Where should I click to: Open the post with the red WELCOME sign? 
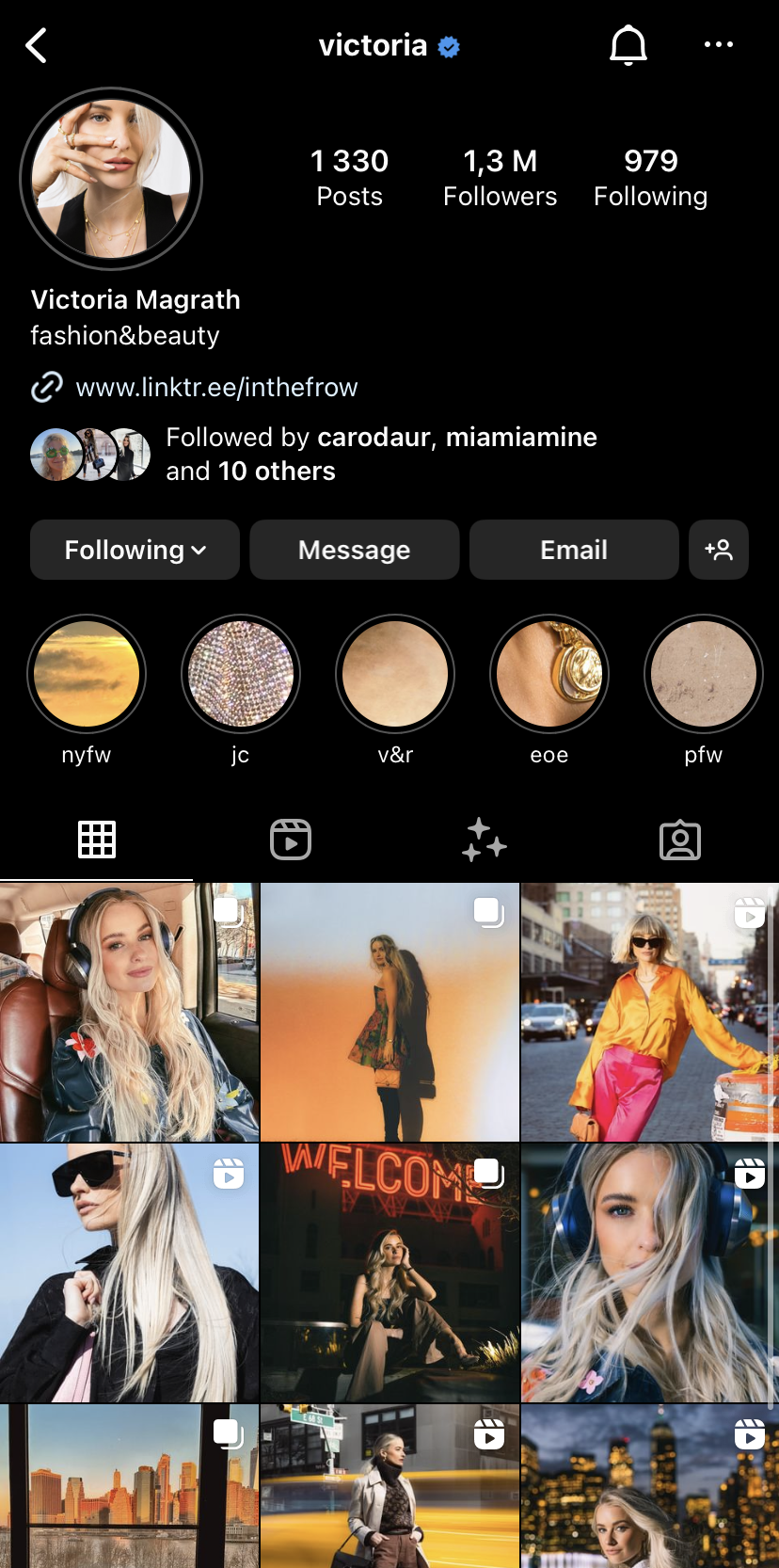pos(389,1272)
